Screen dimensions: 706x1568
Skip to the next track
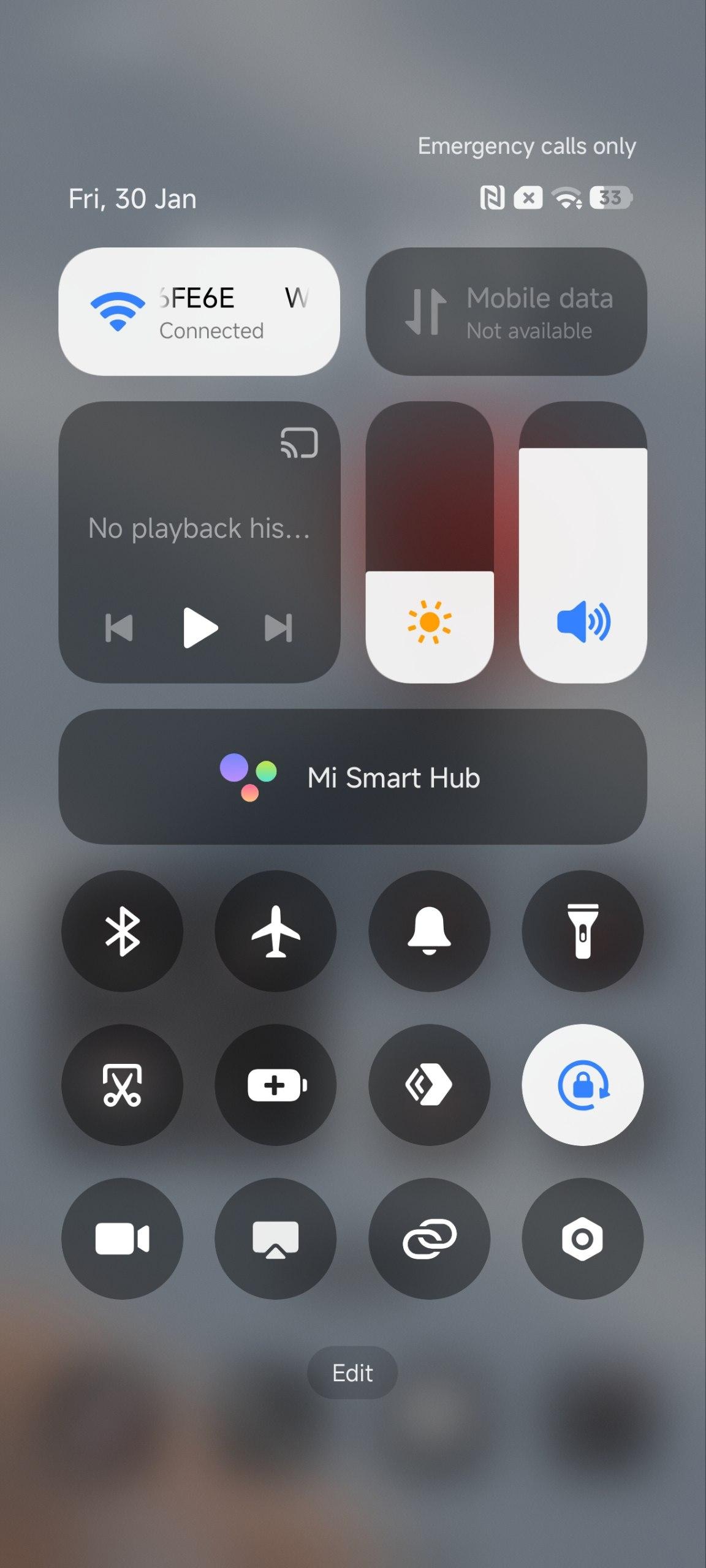coord(278,628)
